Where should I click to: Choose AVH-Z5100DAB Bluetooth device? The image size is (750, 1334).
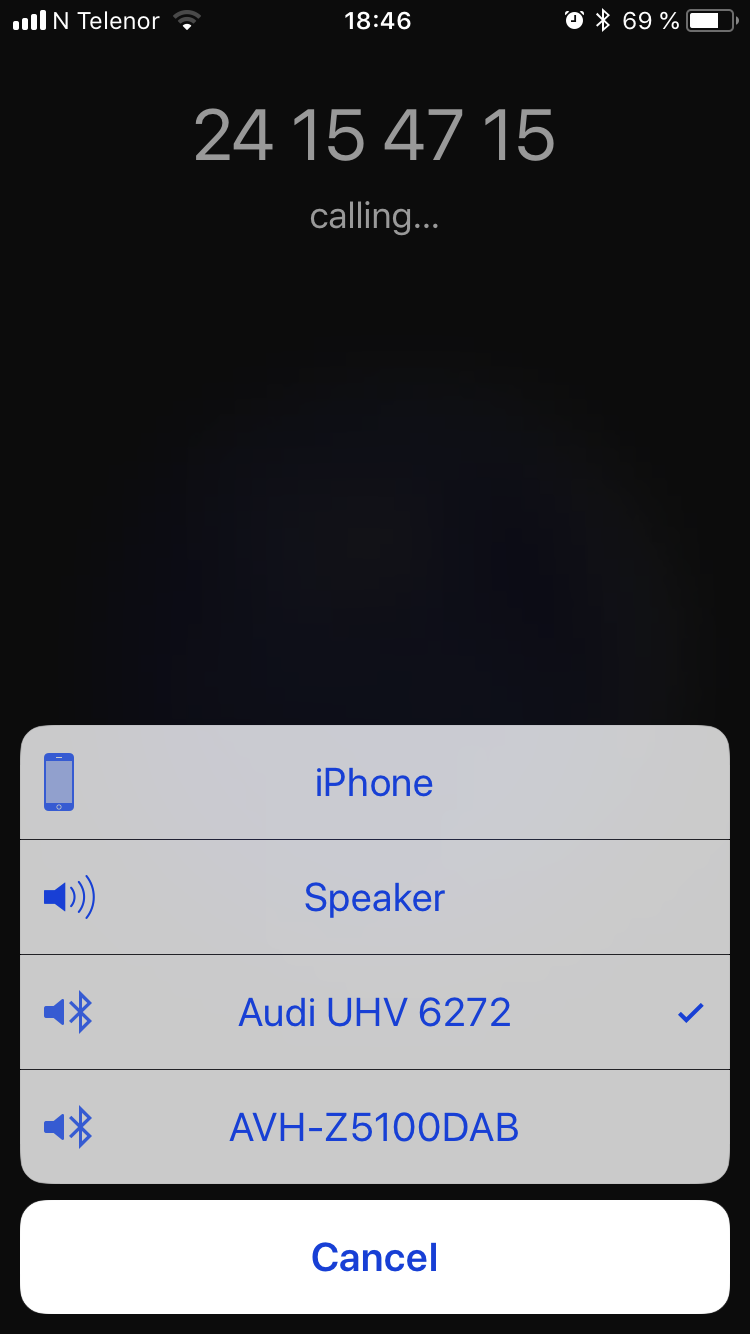pos(375,1127)
